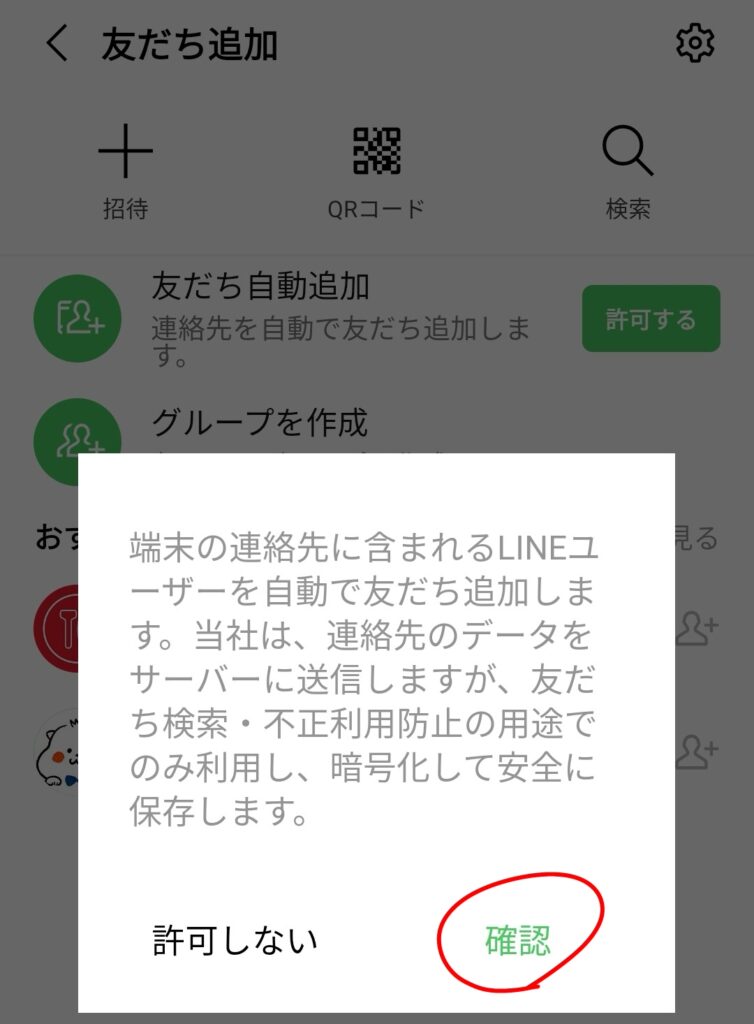Go back from 友だち追加
The width and height of the screenshot is (754, 1024).
tap(58, 45)
